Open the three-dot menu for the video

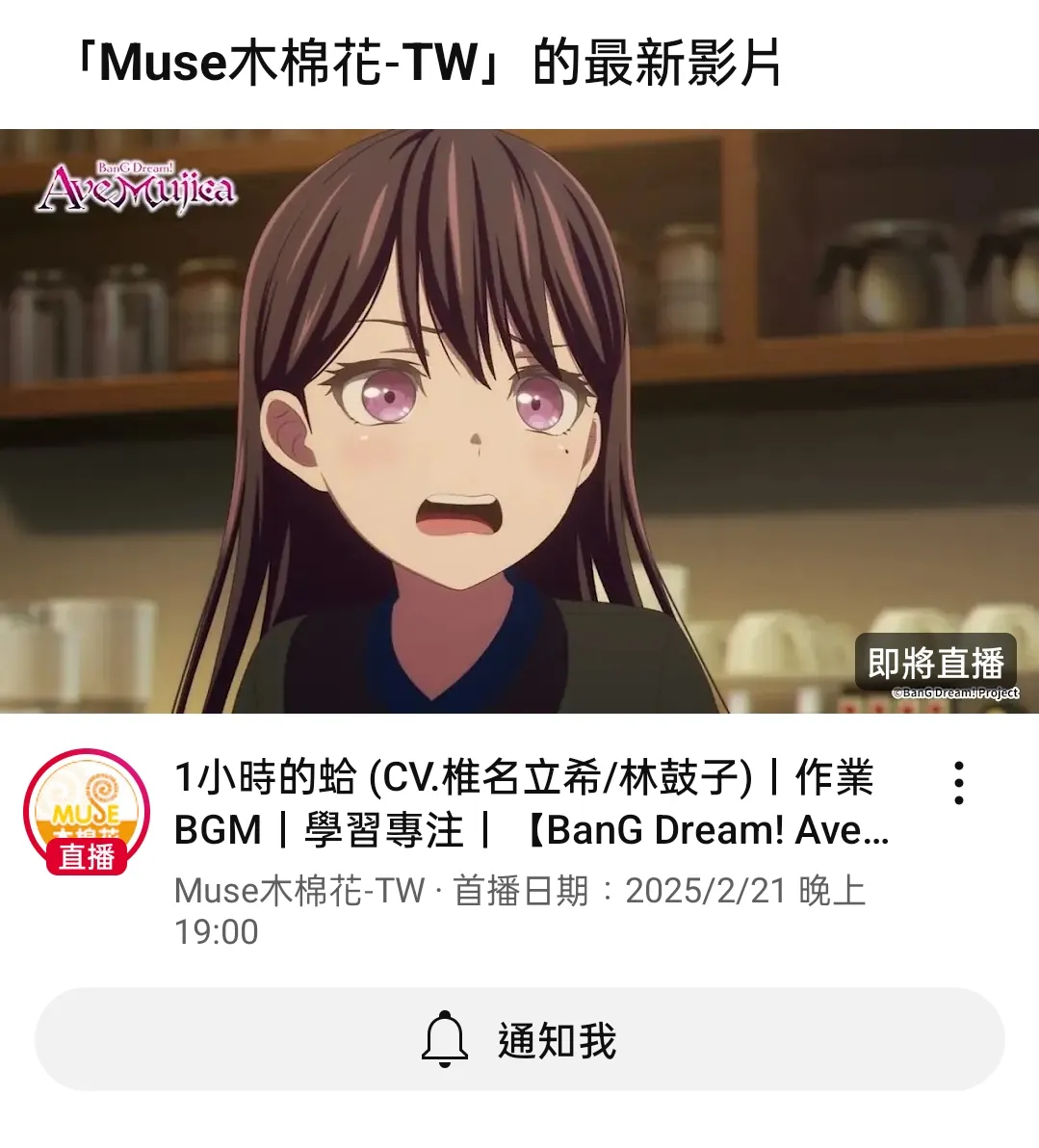pos(958,783)
